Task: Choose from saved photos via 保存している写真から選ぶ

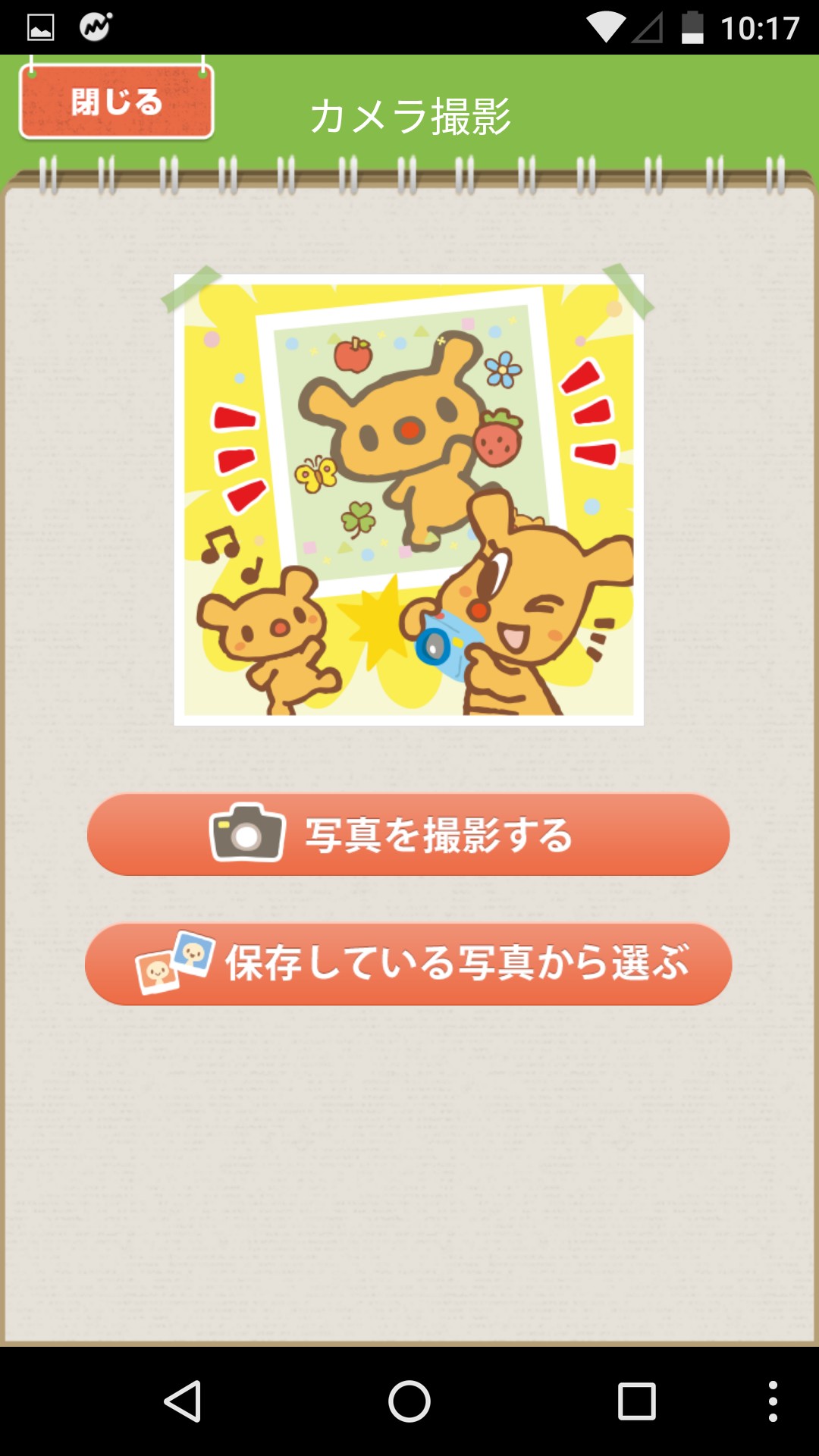Action: click(x=408, y=964)
